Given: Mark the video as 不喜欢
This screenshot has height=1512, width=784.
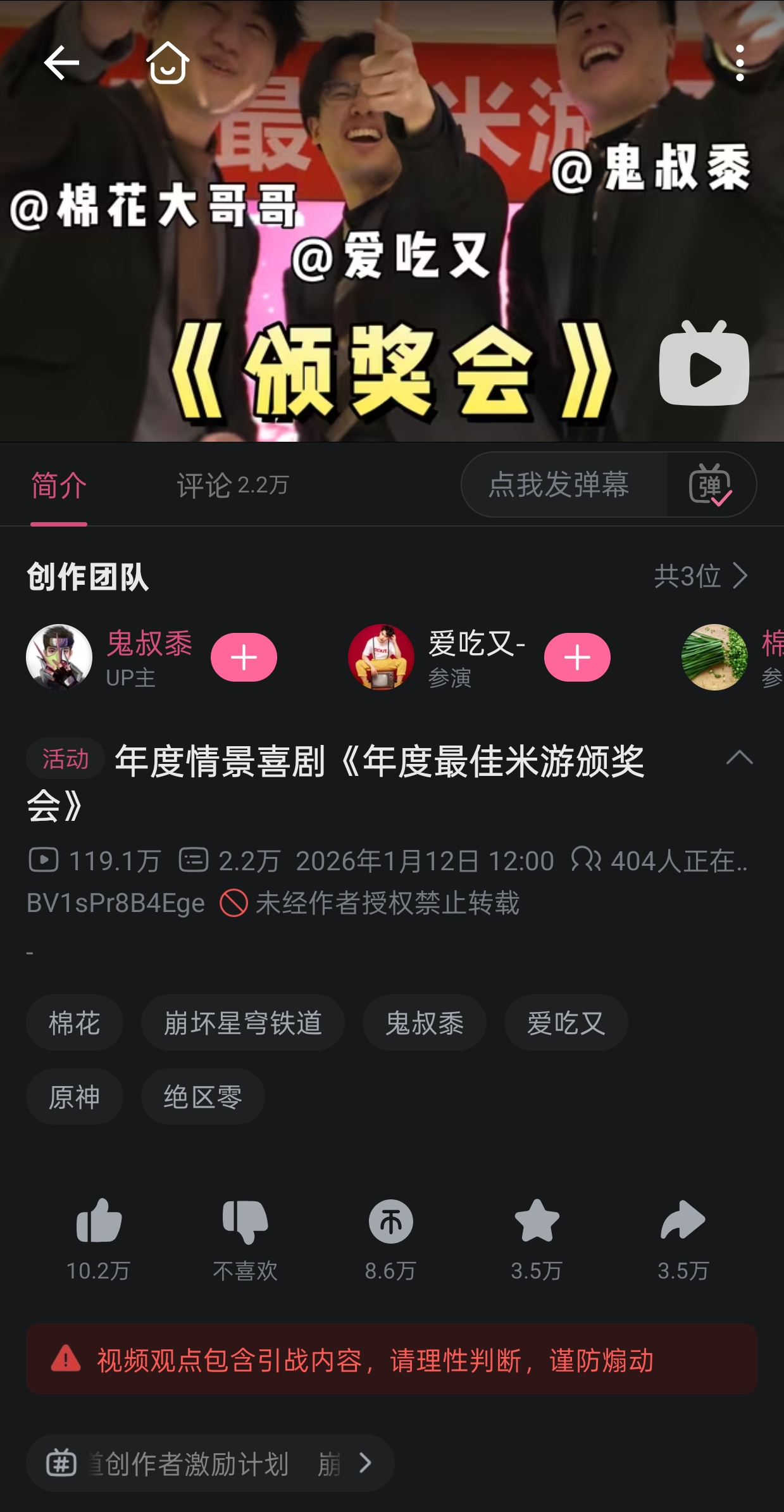Looking at the screenshot, I should coord(245,1237).
